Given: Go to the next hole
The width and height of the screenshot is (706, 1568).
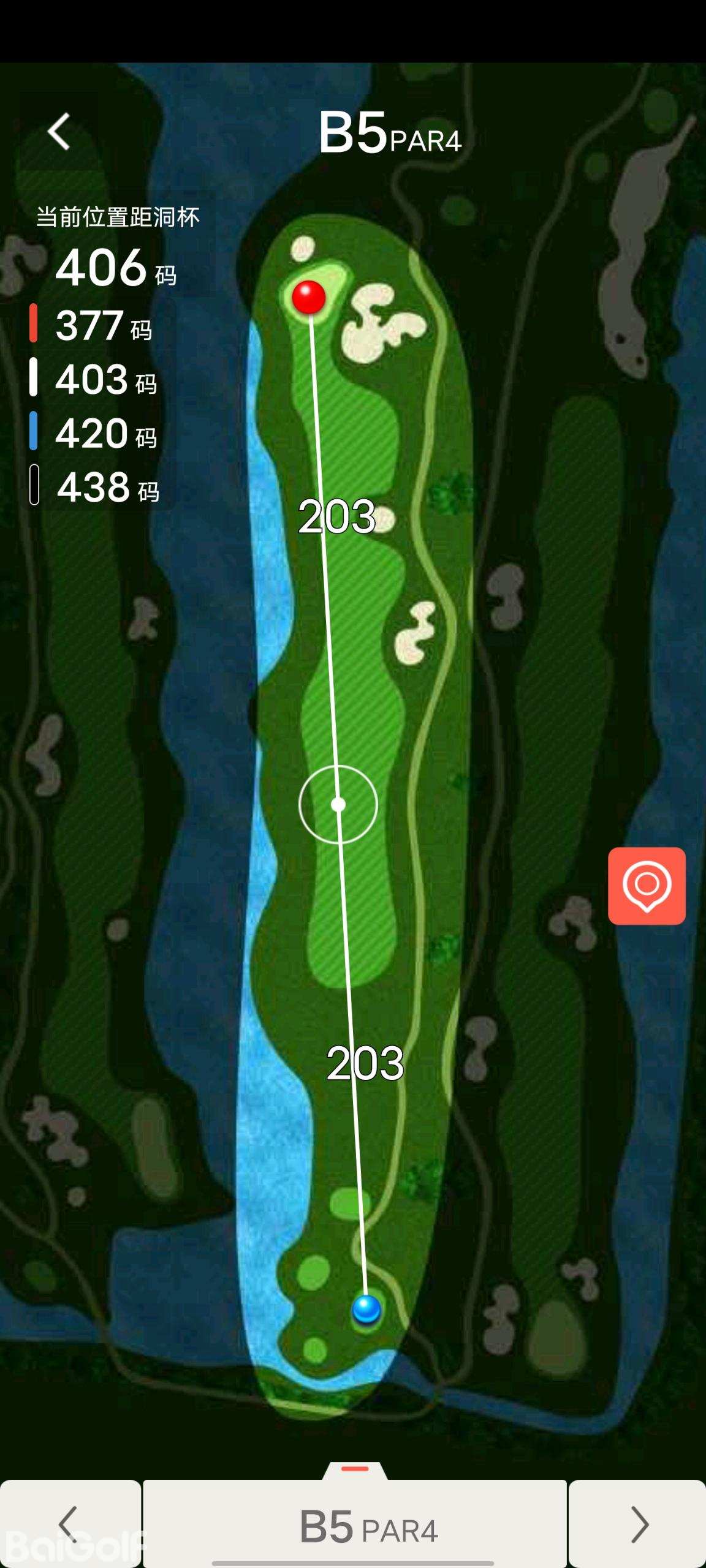Looking at the screenshot, I should point(638,1523).
